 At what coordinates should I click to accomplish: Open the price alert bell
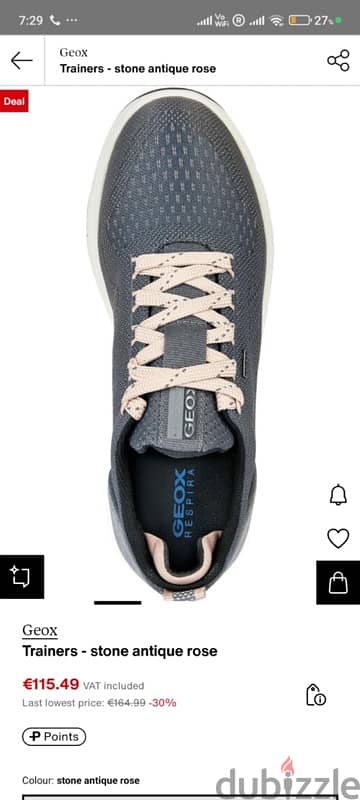coord(338,494)
